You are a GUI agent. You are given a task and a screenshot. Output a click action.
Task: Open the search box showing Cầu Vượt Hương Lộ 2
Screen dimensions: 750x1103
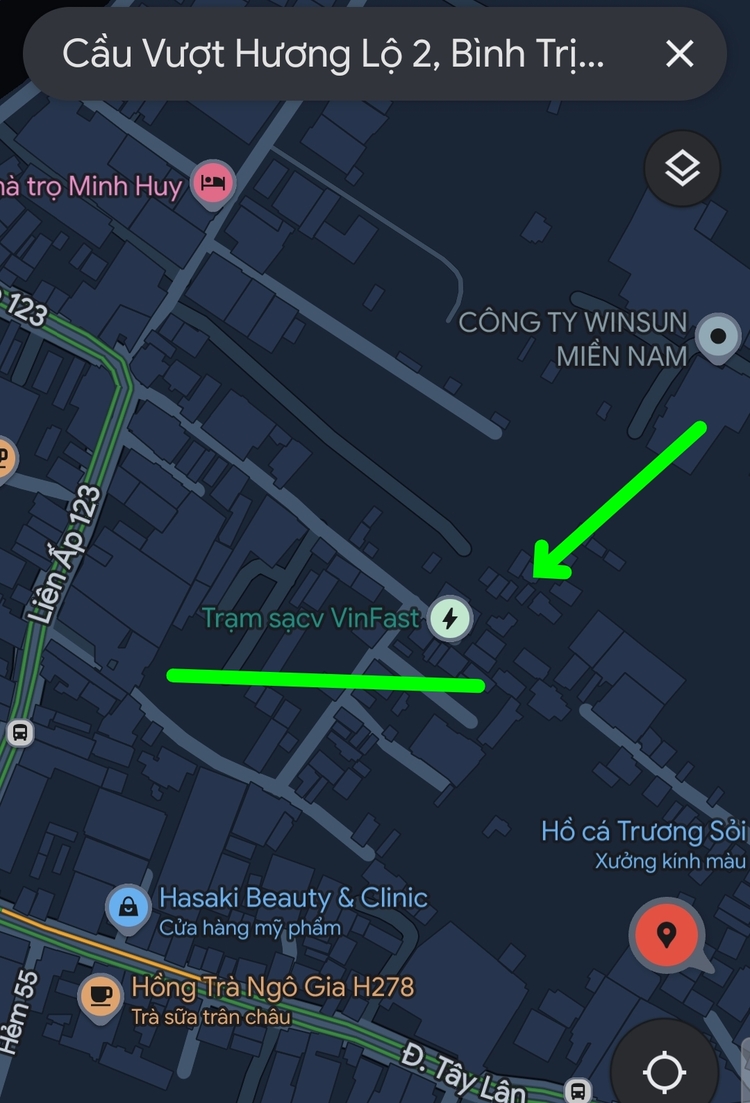(x=333, y=54)
